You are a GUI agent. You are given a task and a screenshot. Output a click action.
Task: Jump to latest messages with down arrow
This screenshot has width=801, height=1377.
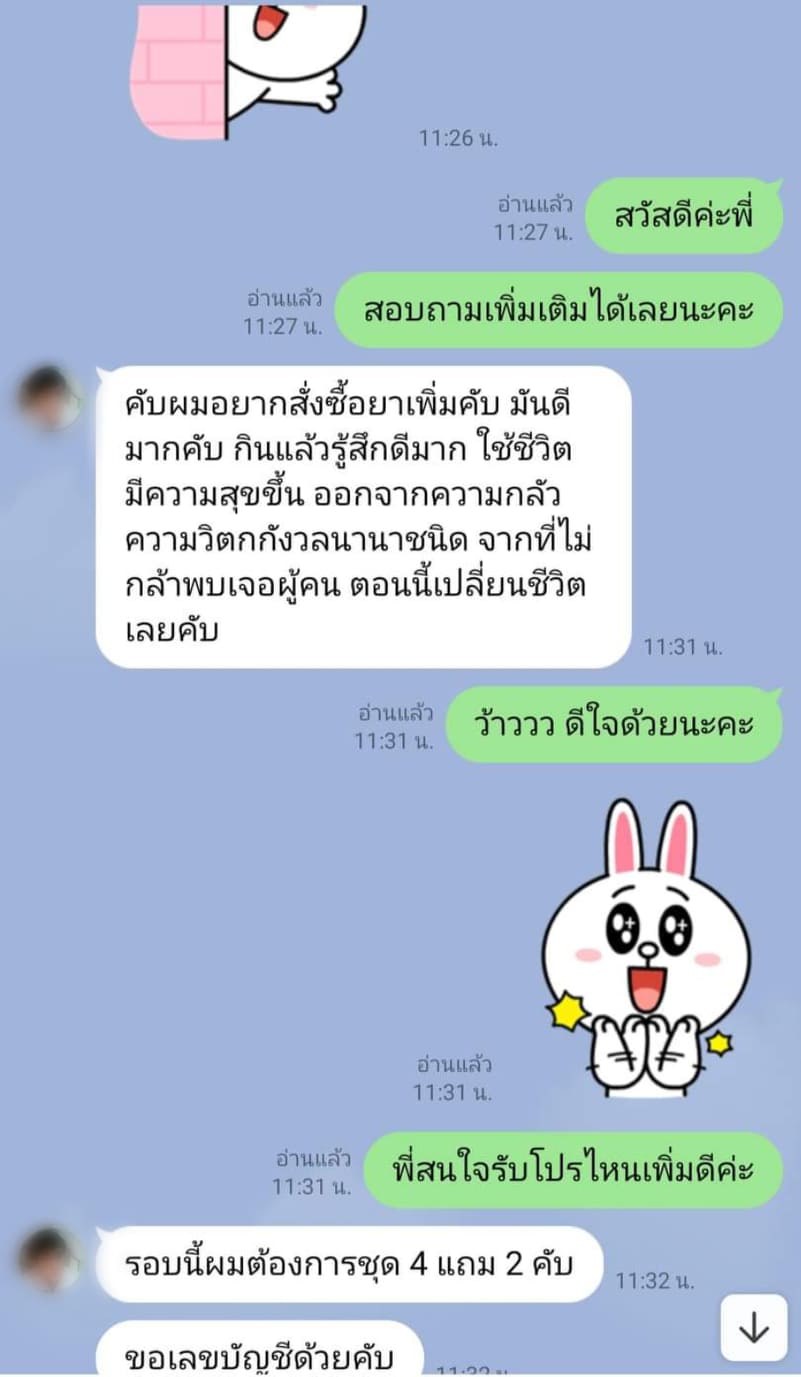click(x=753, y=1327)
